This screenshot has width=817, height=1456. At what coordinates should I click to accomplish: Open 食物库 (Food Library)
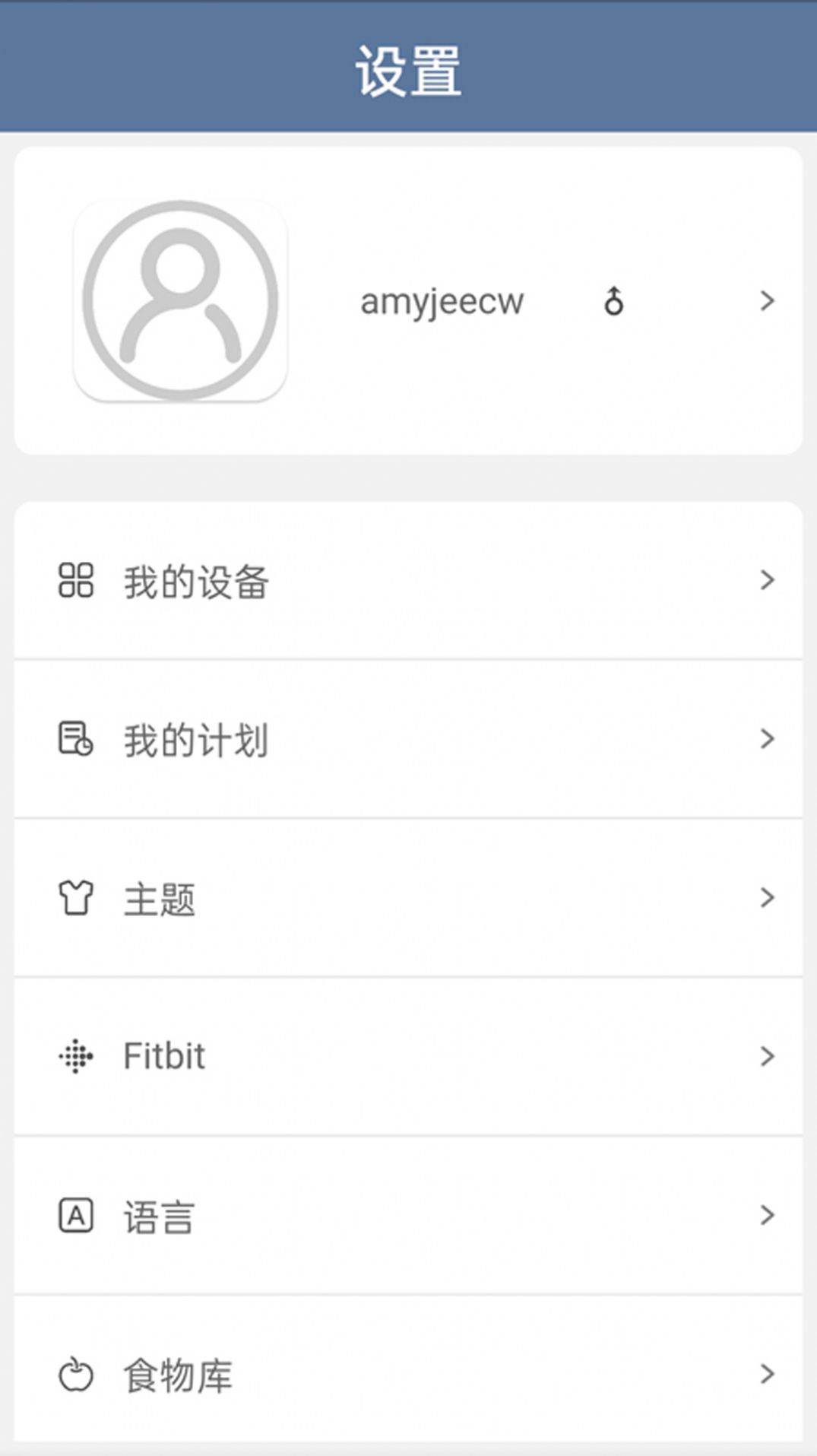(x=408, y=1373)
